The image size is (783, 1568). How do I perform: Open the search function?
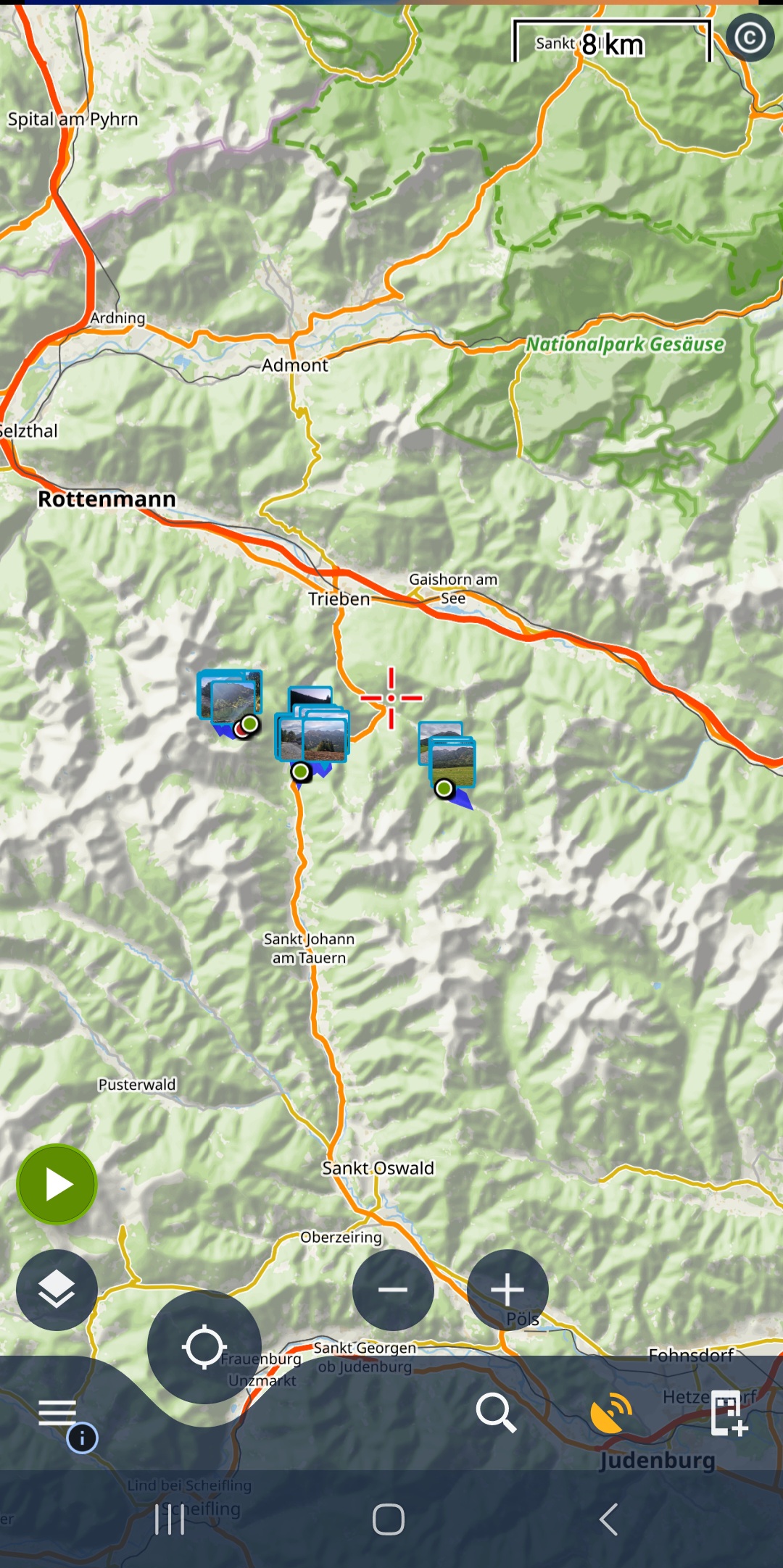tap(496, 1412)
